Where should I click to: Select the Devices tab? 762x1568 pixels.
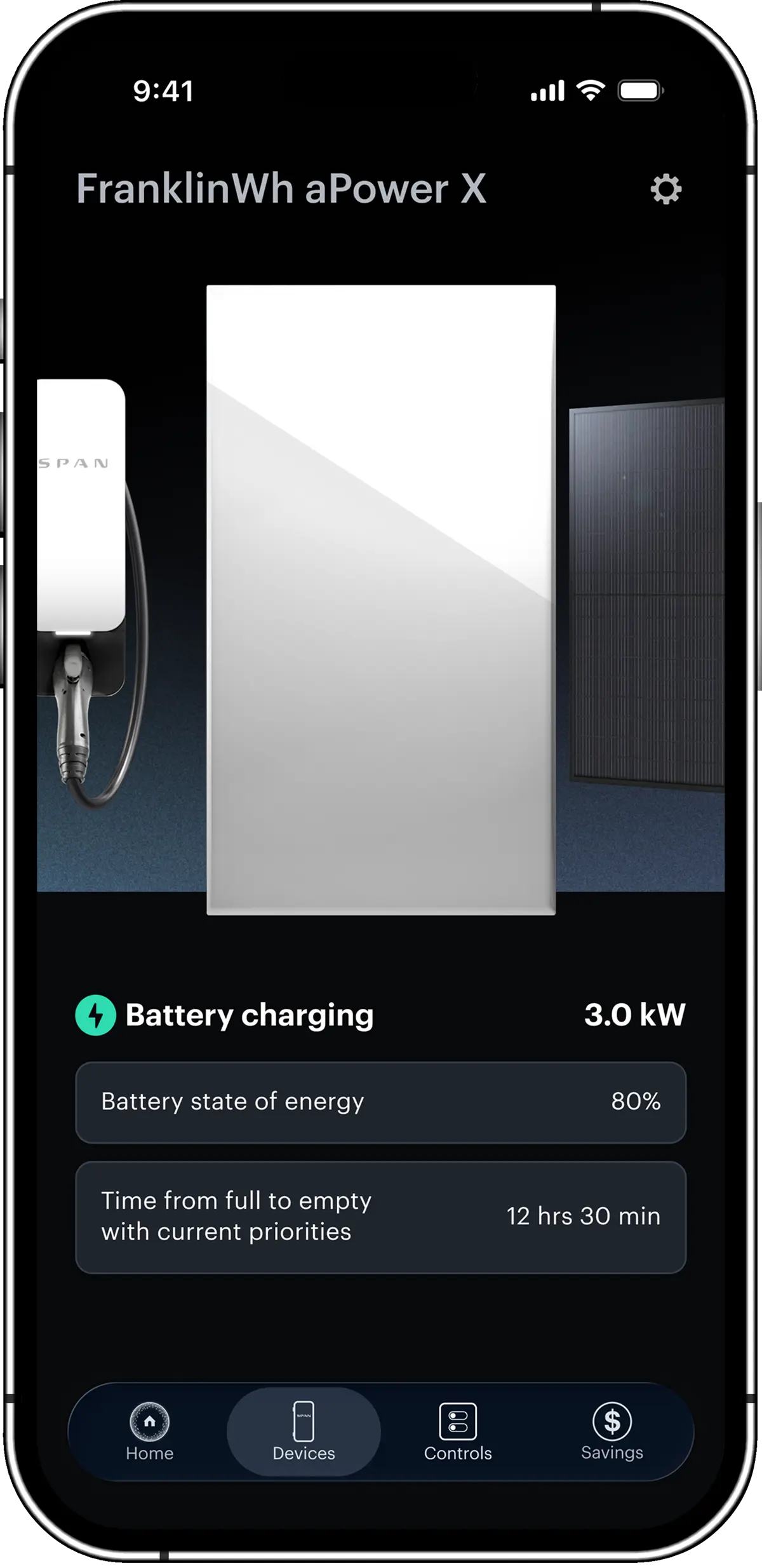304,1431
